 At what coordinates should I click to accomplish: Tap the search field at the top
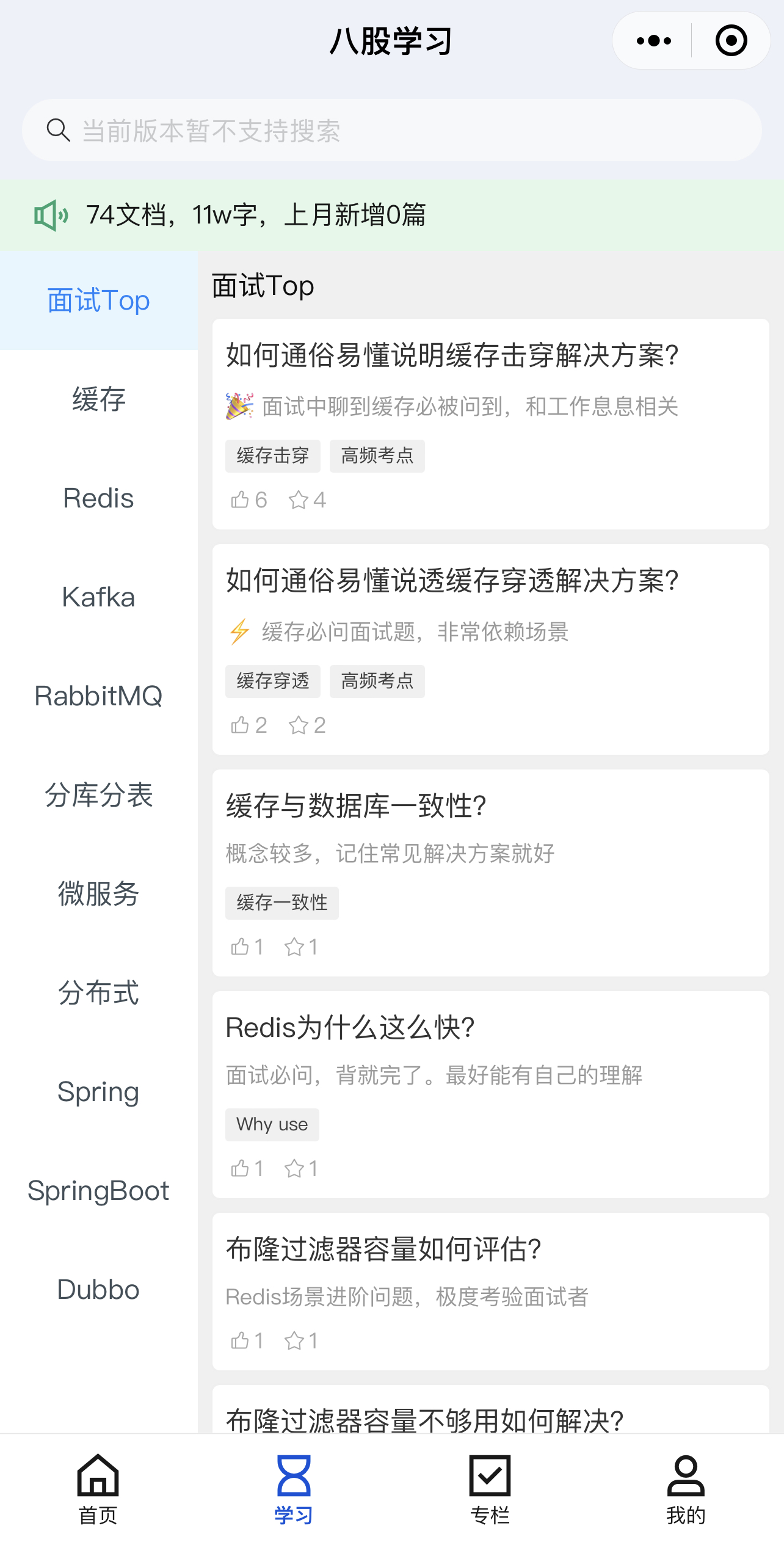coord(392,130)
